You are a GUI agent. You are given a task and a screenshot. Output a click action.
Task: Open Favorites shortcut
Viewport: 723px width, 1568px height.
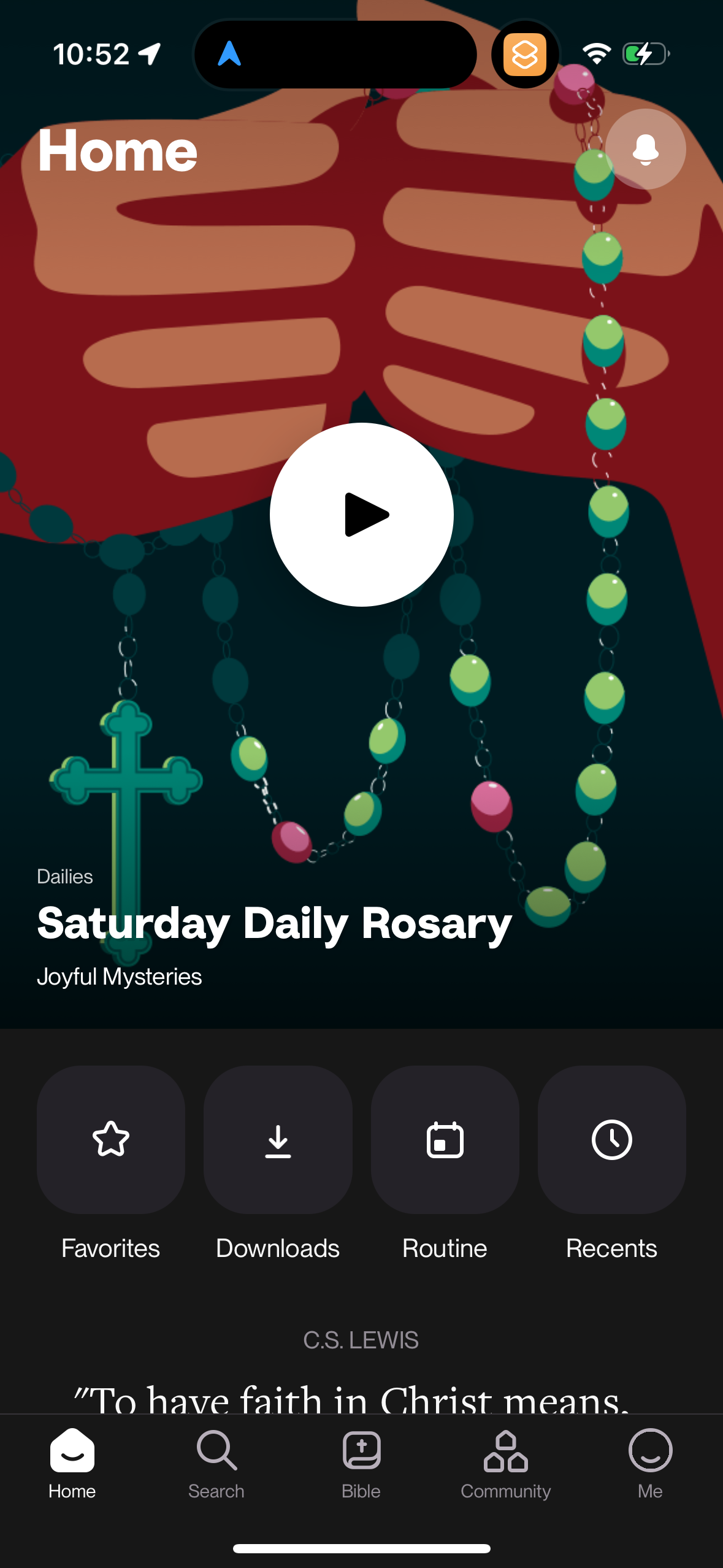111,1140
